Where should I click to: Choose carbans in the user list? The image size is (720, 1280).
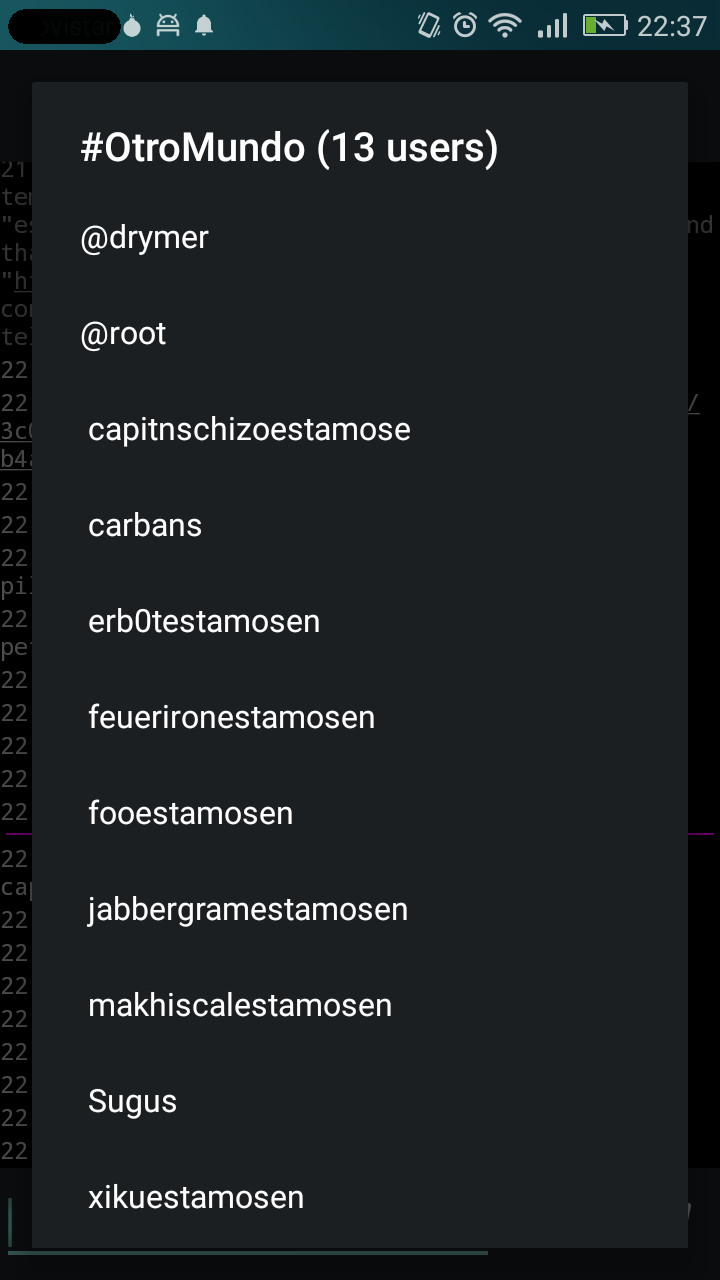[360, 526]
